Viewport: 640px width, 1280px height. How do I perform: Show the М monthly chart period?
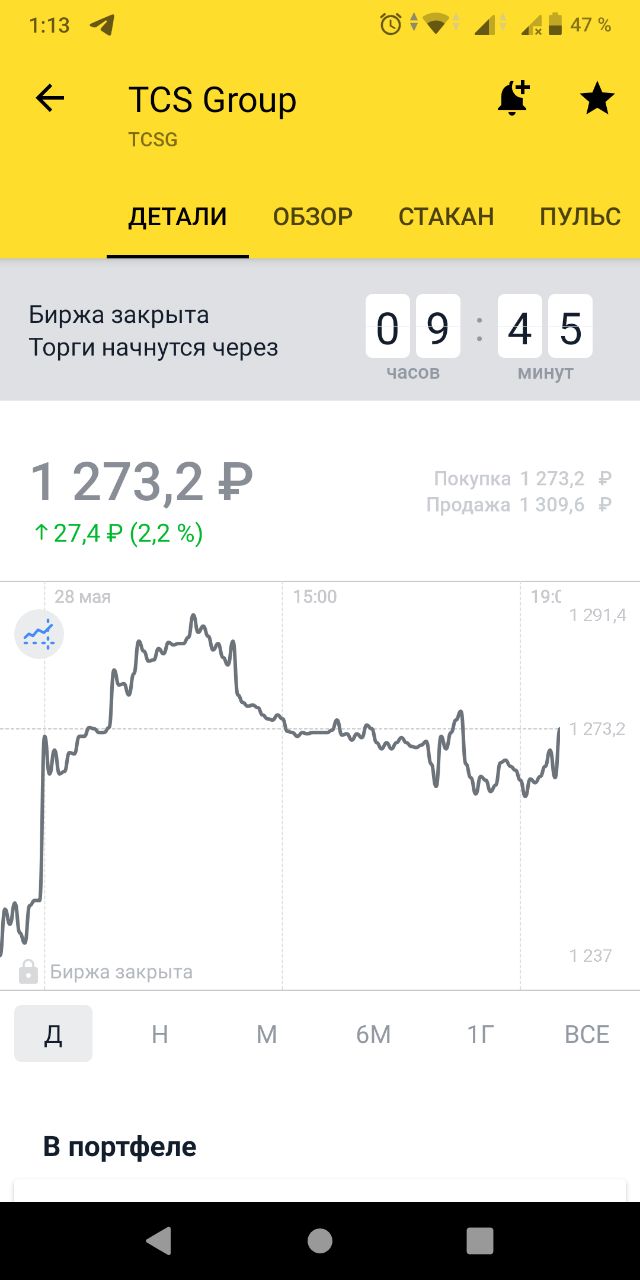[x=266, y=1034]
